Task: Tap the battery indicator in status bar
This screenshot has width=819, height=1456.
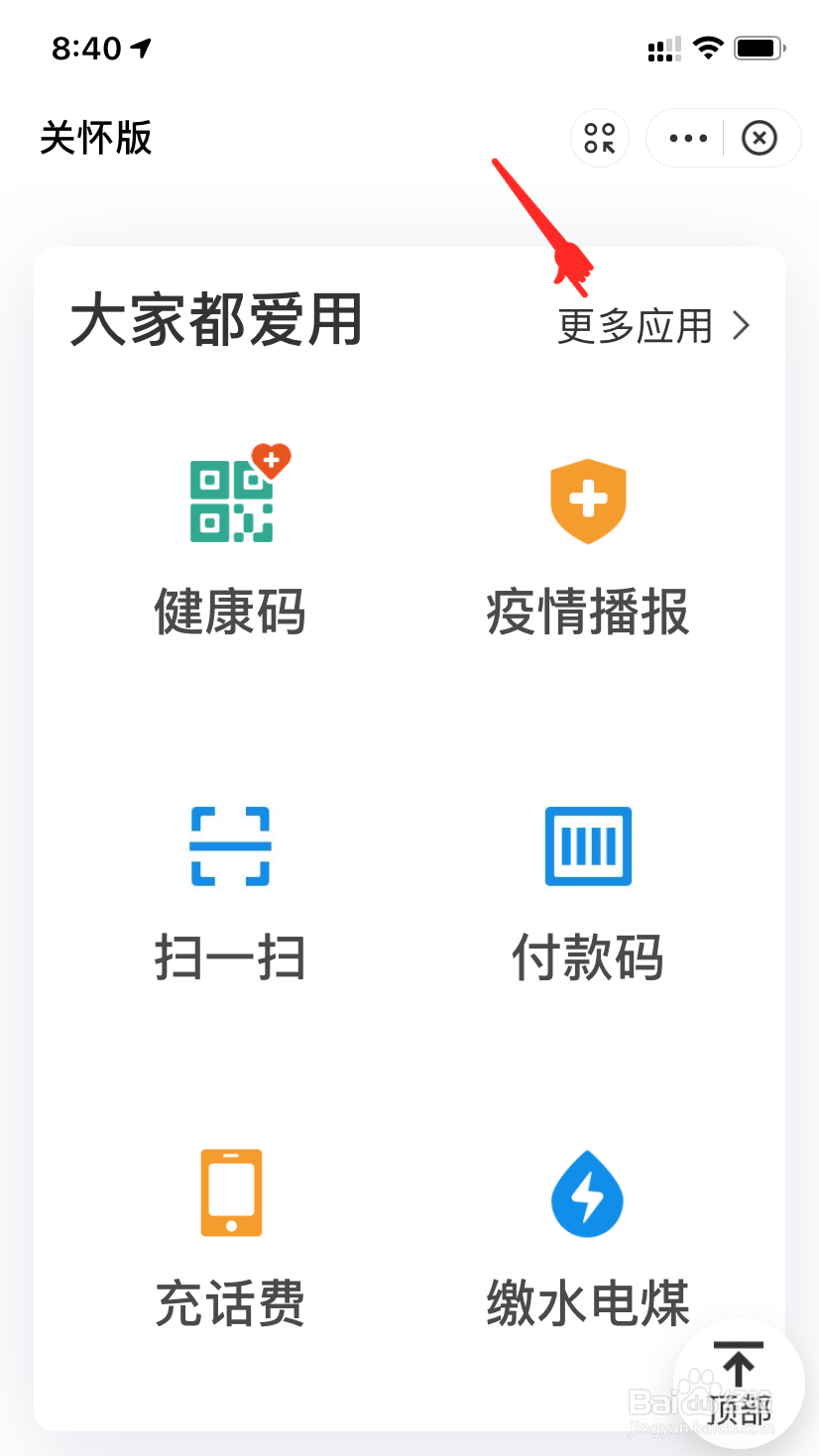Action: (x=760, y=47)
